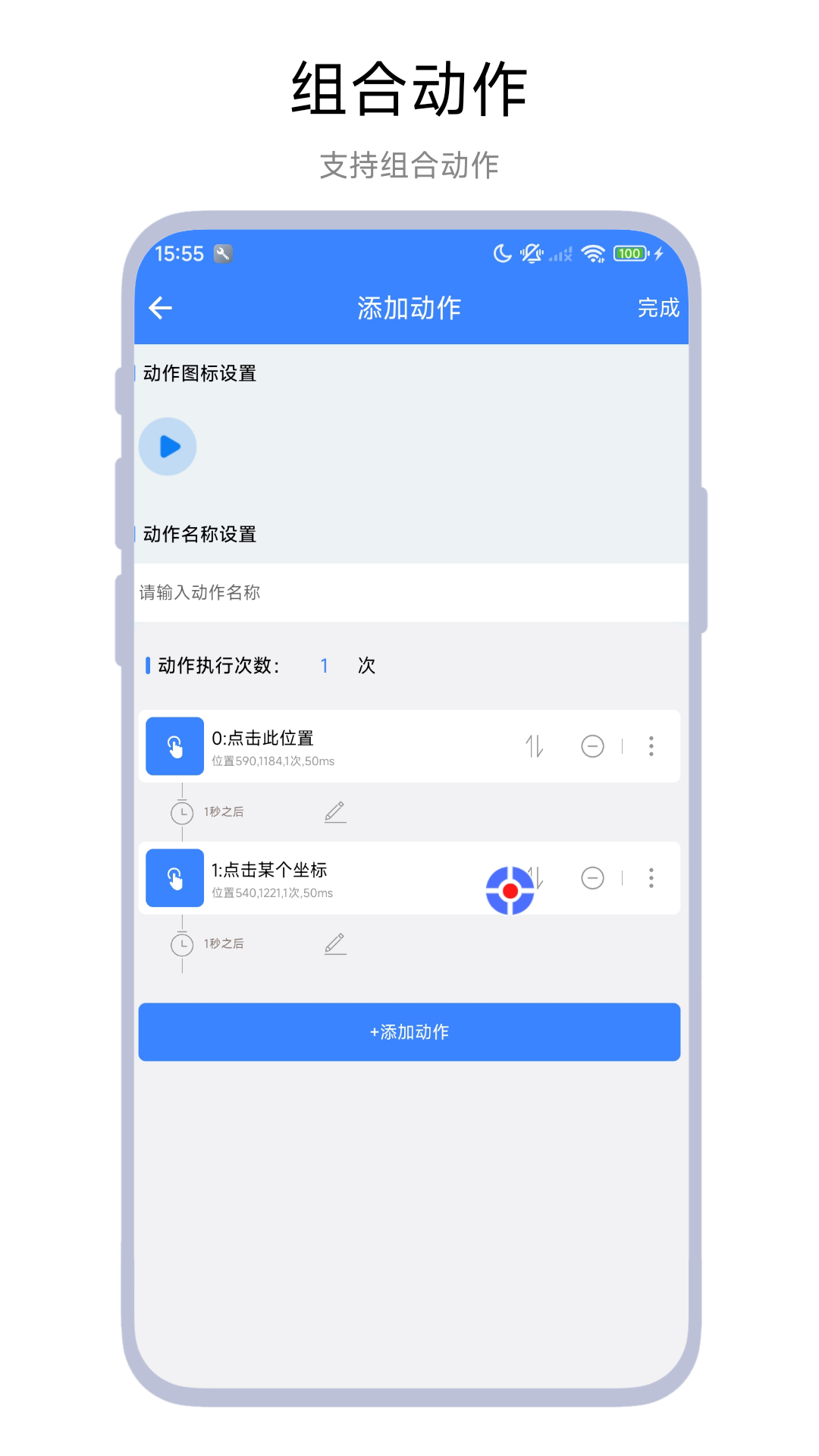819x1456 pixels.
Task: Tap the clock icon next to the second 1秒之后
Action: point(181,943)
